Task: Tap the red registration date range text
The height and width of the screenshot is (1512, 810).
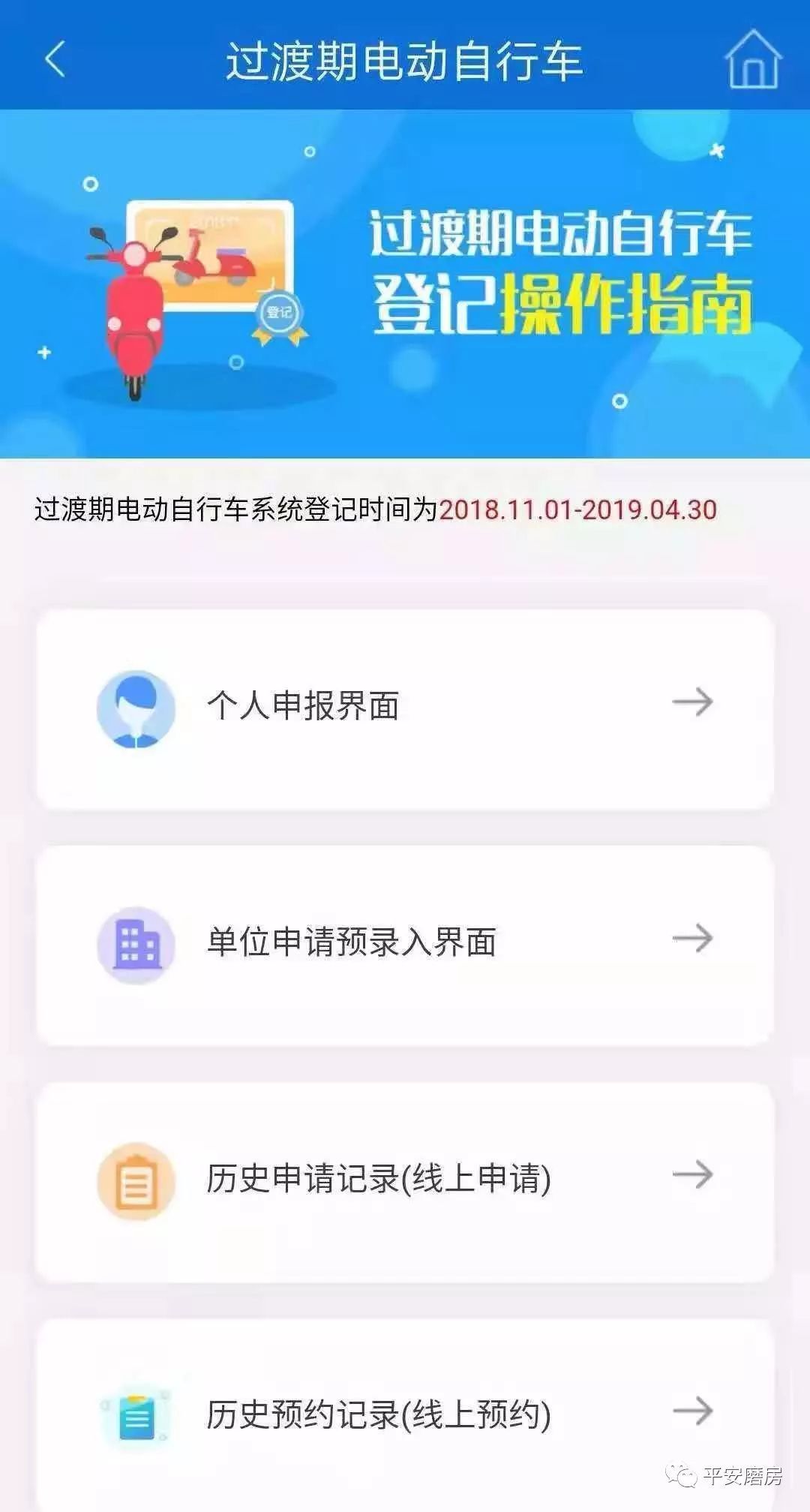Action: coord(577,509)
